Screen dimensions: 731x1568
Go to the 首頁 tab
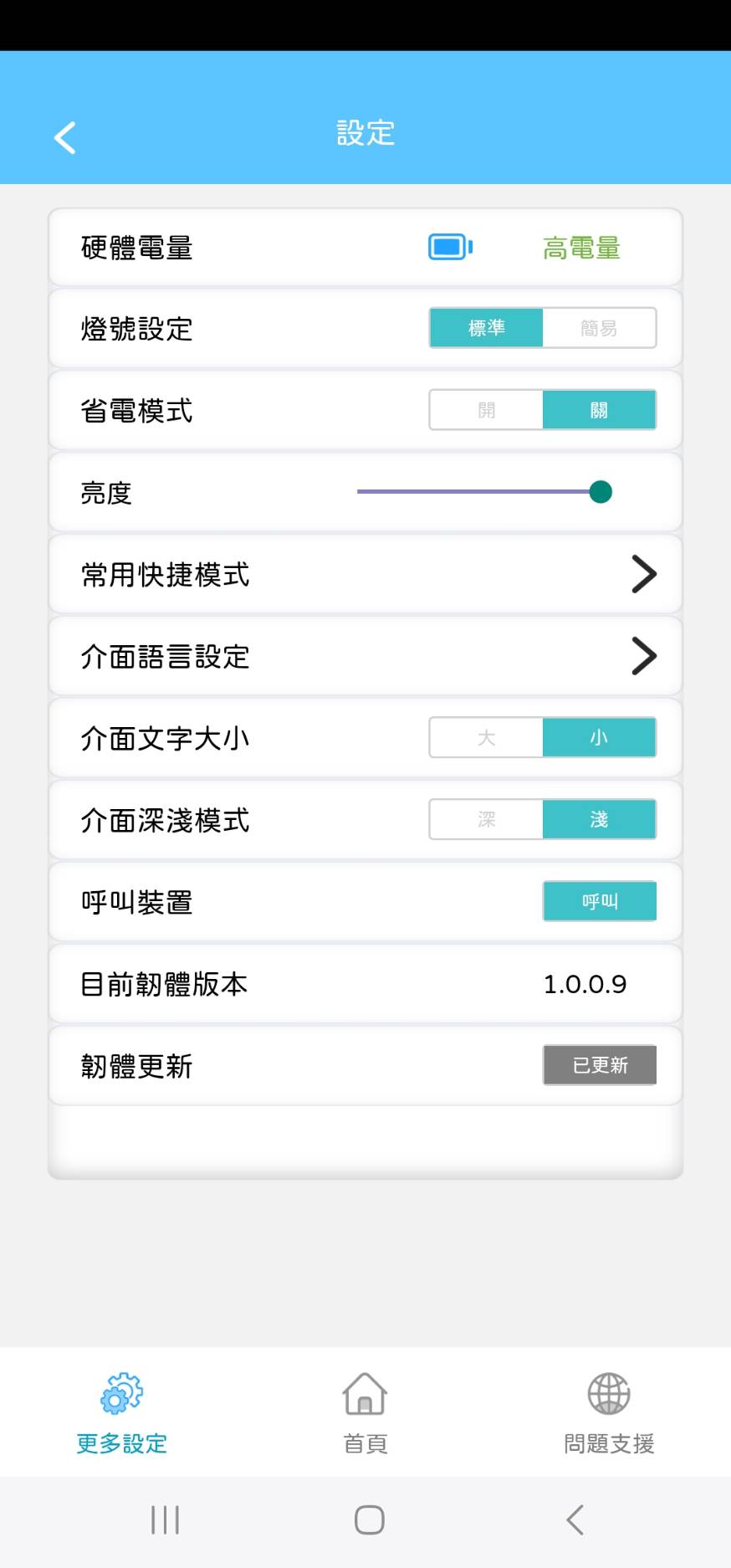[365, 1413]
